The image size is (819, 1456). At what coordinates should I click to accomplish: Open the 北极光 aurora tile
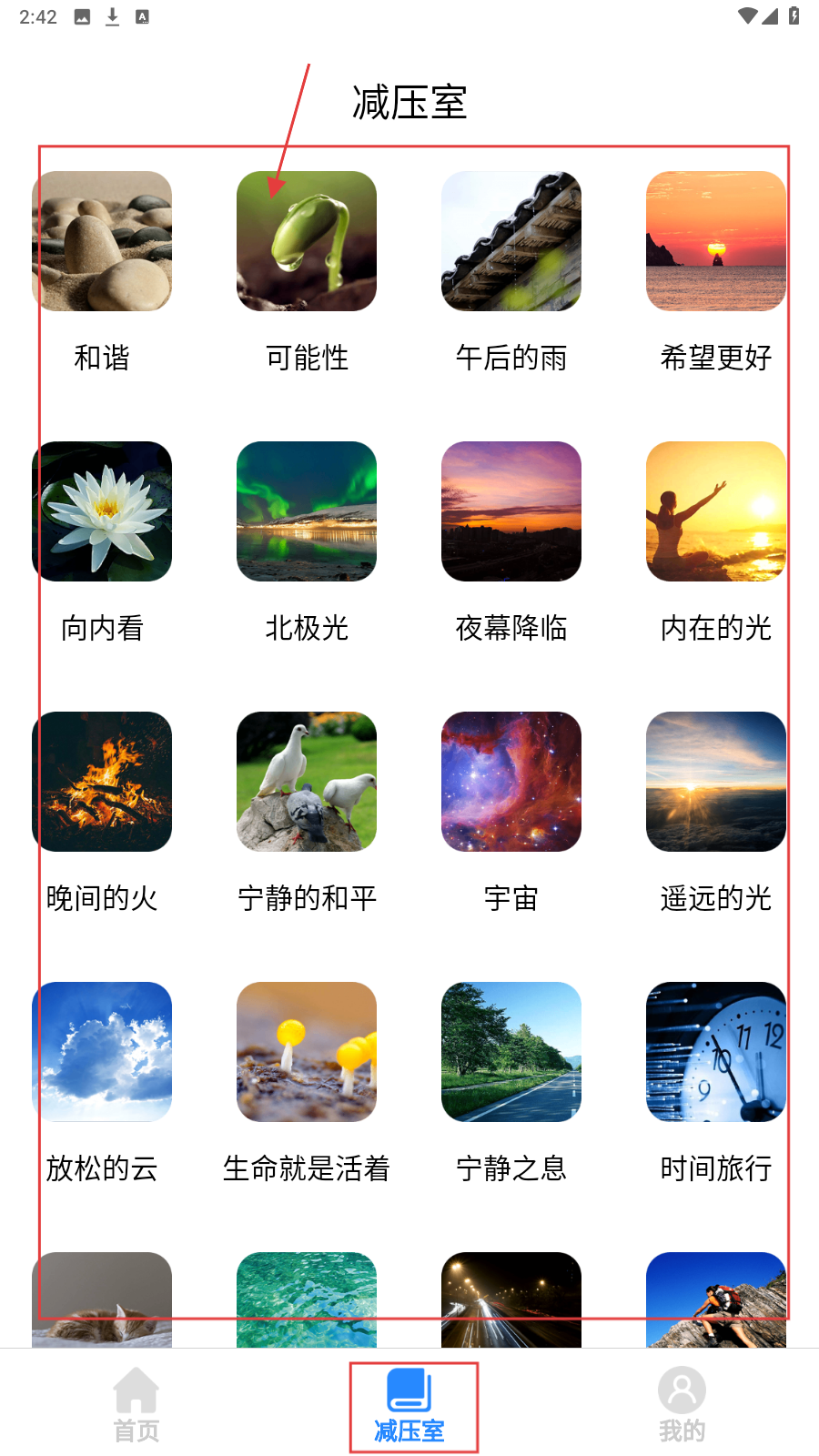pos(307,511)
